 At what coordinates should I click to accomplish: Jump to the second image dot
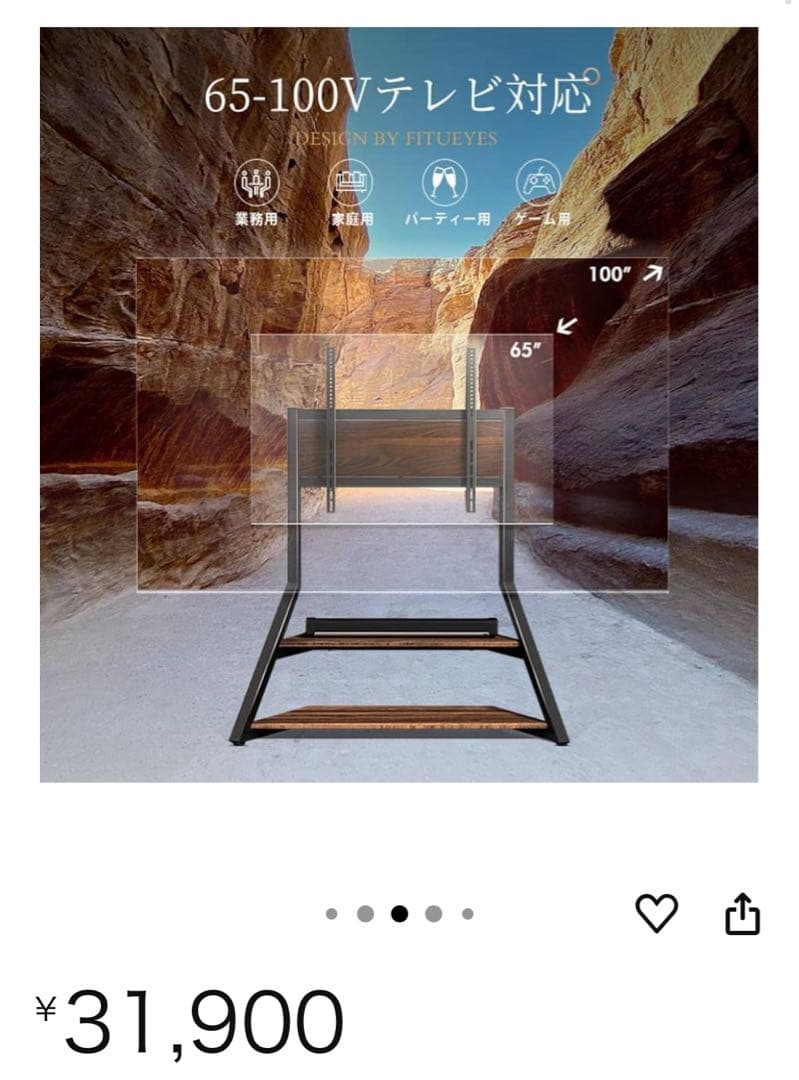(365, 913)
